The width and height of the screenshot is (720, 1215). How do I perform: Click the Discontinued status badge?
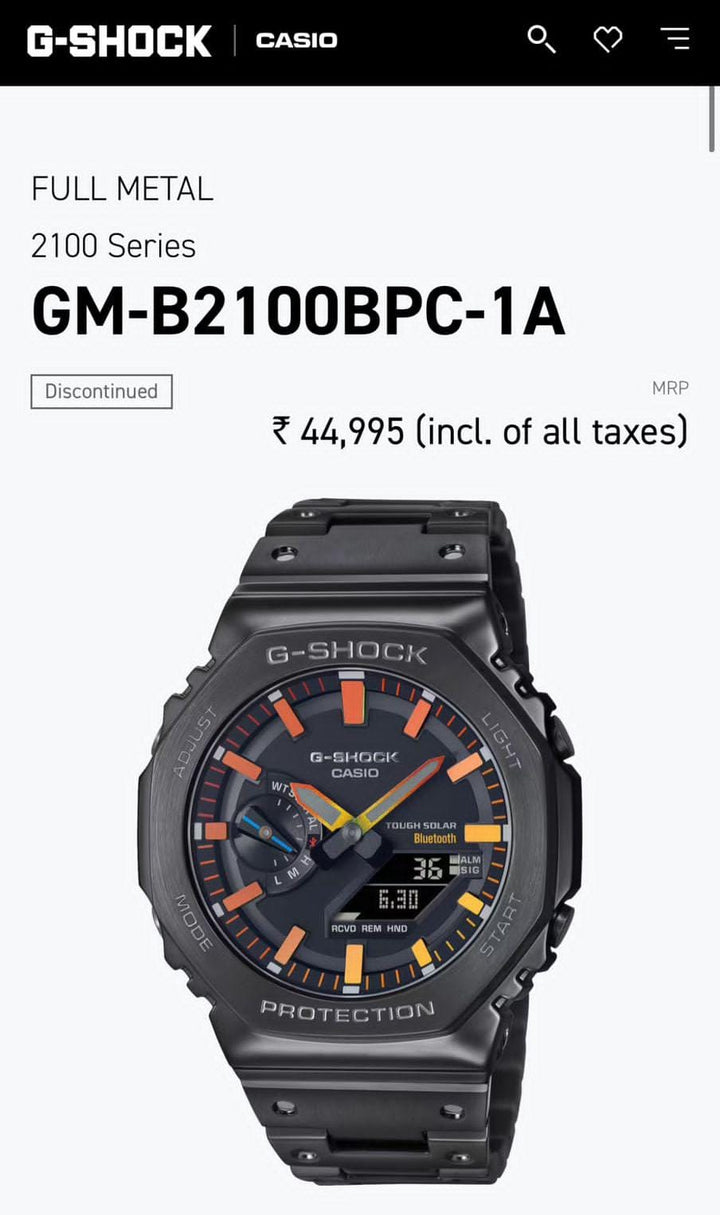click(x=100, y=391)
